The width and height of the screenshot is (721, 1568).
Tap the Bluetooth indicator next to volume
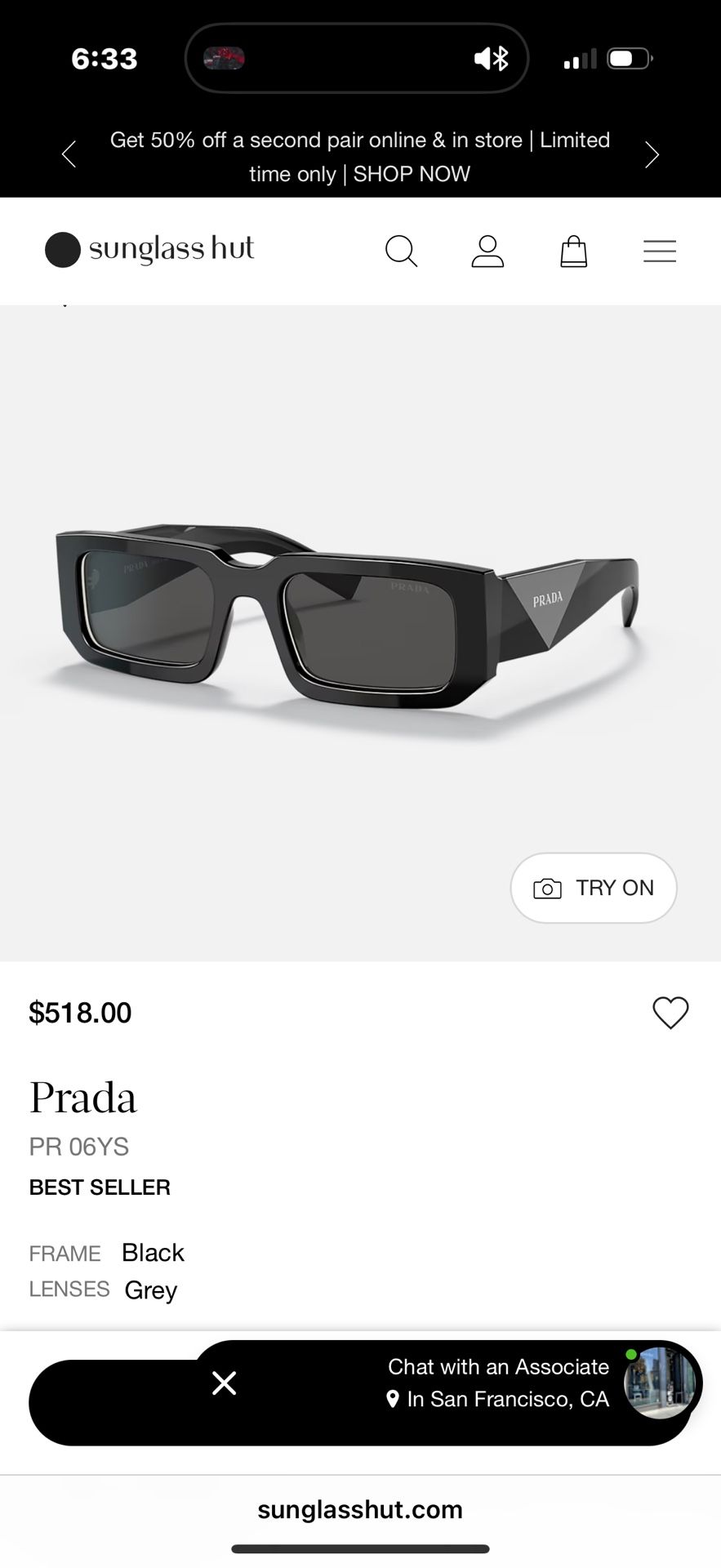tap(504, 57)
